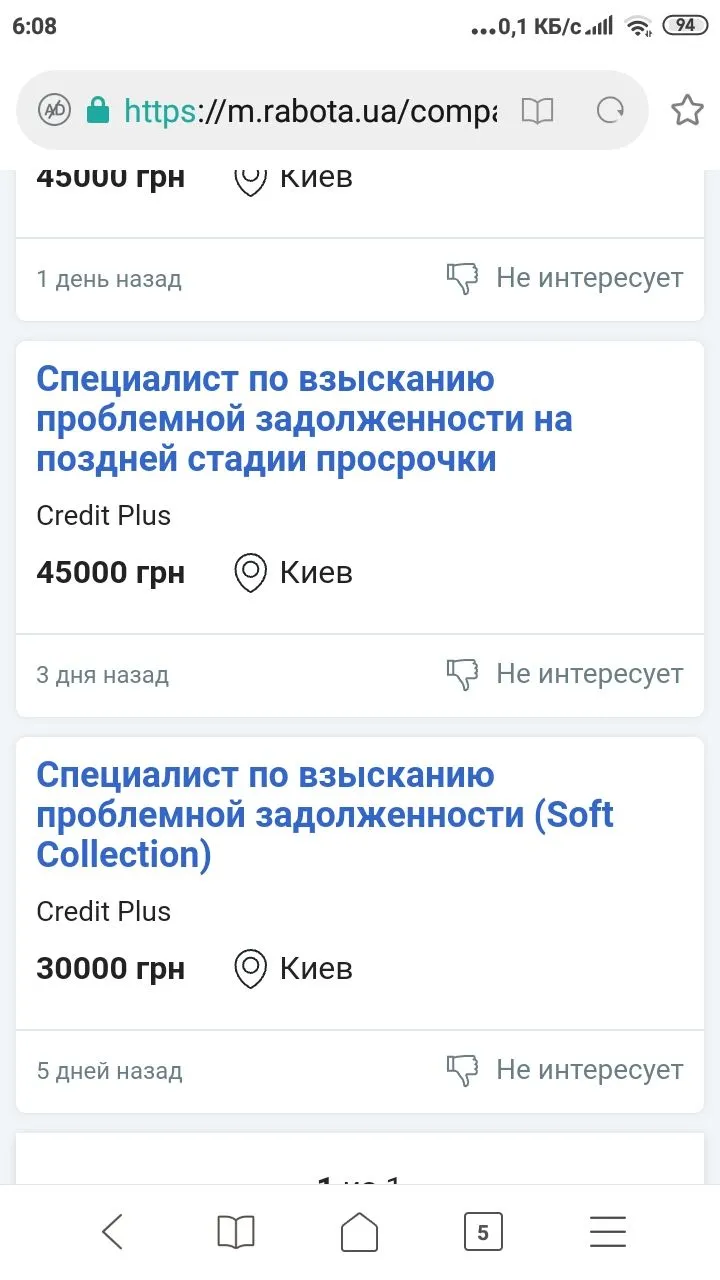Tap the location pin beside 45000 грн
This screenshot has width=720, height=1280.
coord(250,572)
